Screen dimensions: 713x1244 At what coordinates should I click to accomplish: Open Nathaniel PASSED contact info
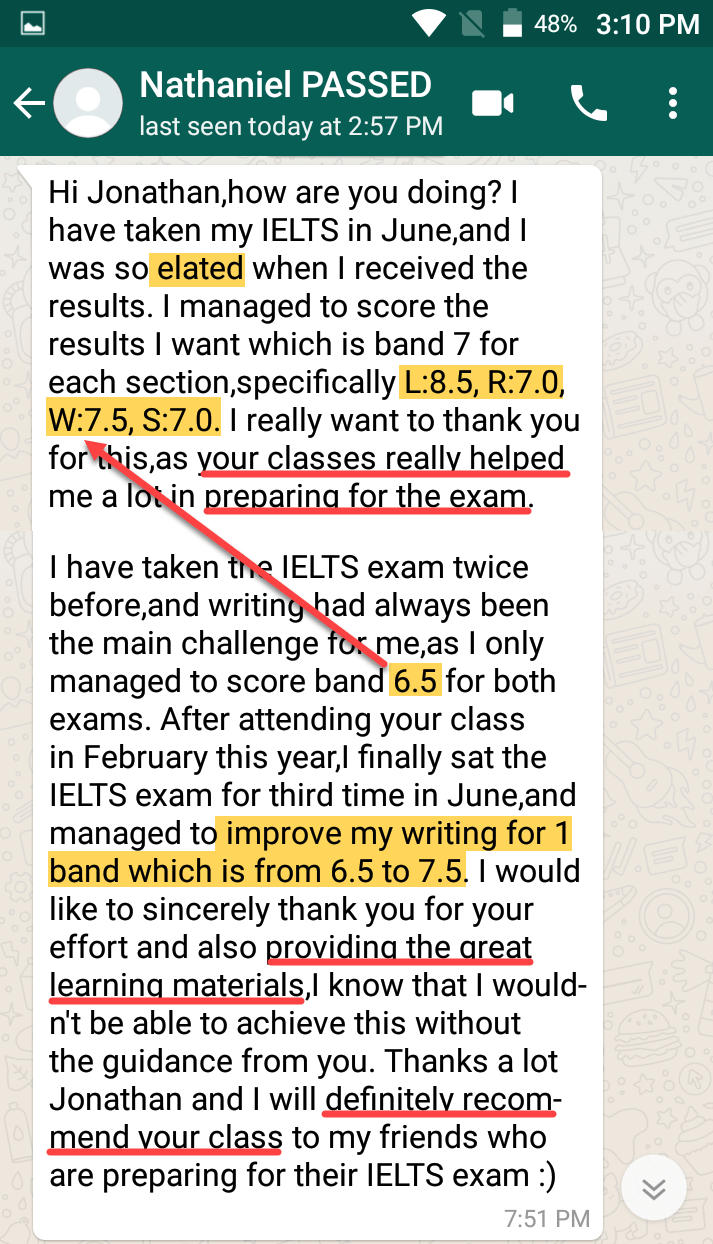pyautogui.click(x=285, y=101)
